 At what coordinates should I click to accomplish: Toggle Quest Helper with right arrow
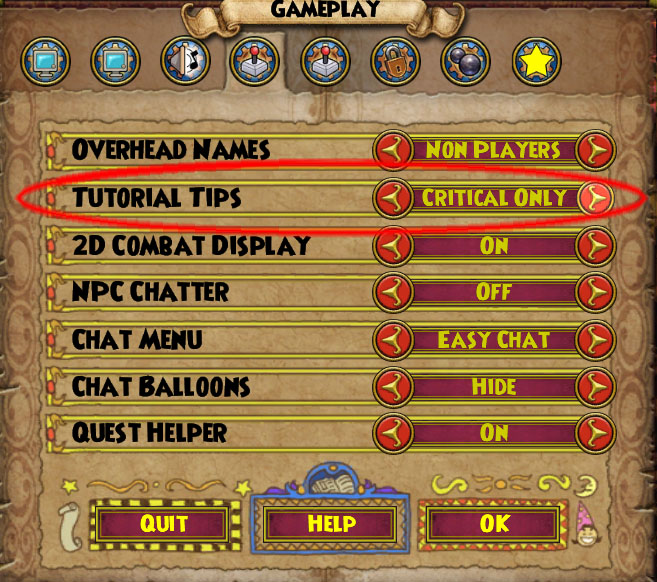coord(598,433)
